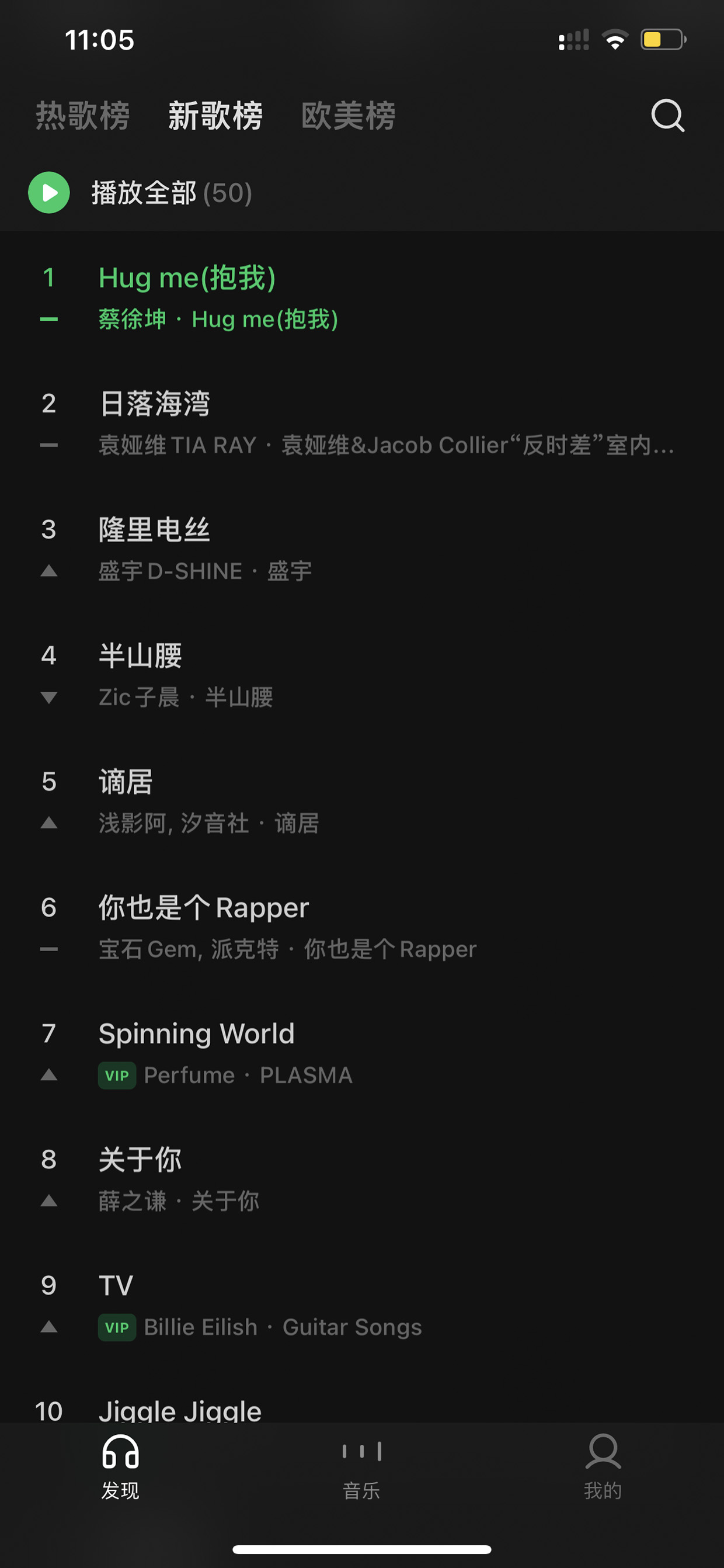Play Spinning World by Perfume

(x=362, y=1054)
